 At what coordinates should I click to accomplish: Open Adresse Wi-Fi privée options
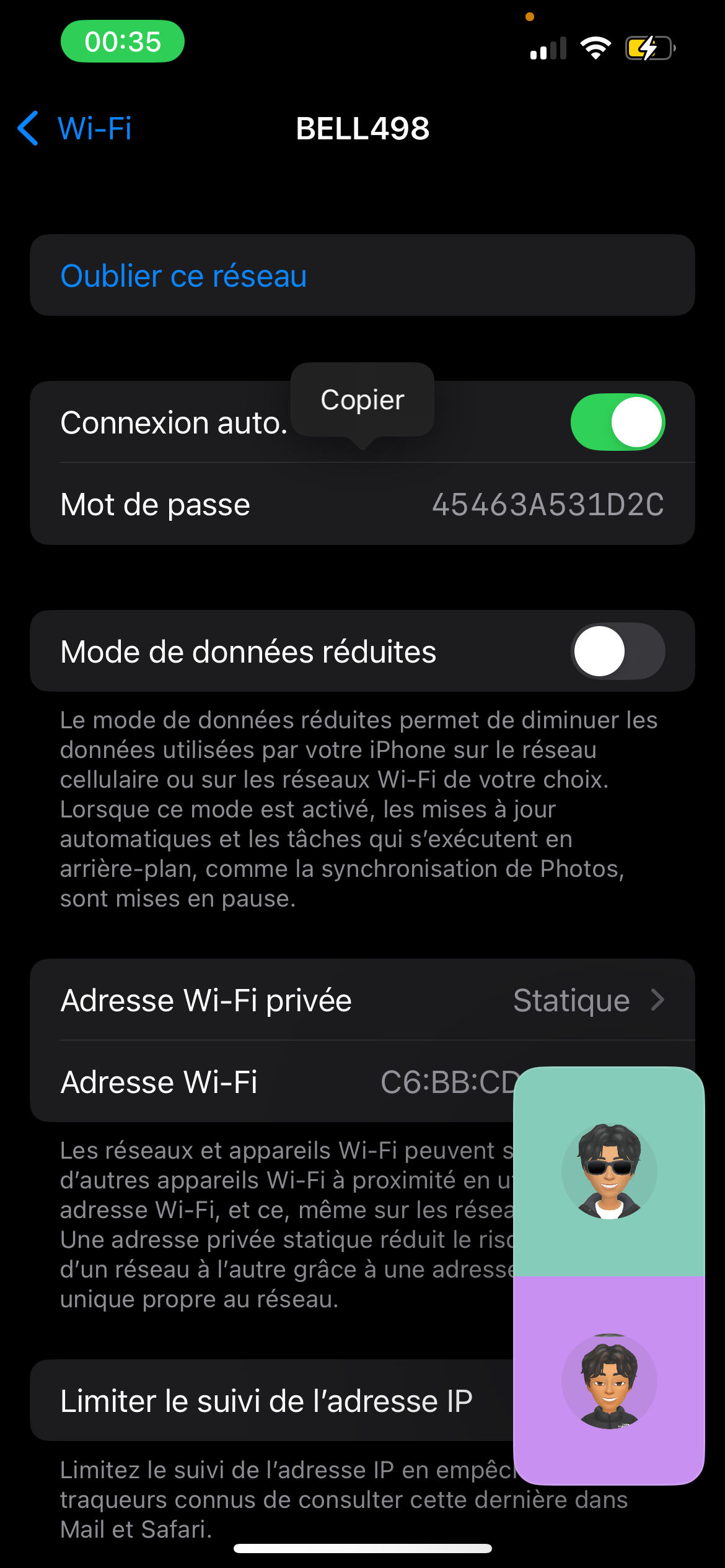pyautogui.click(x=362, y=1000)
